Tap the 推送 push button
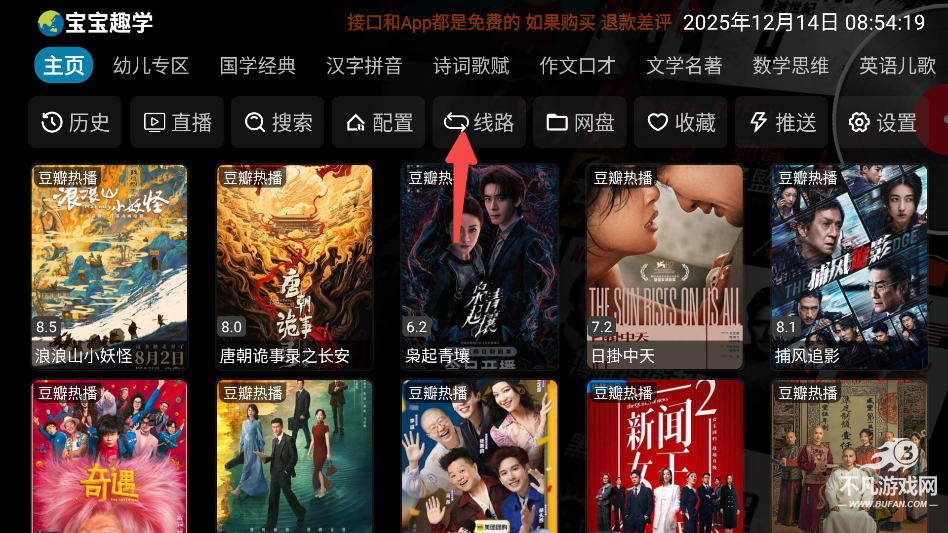Viewport: 948px width, 533px height. [x=782, y=122]
